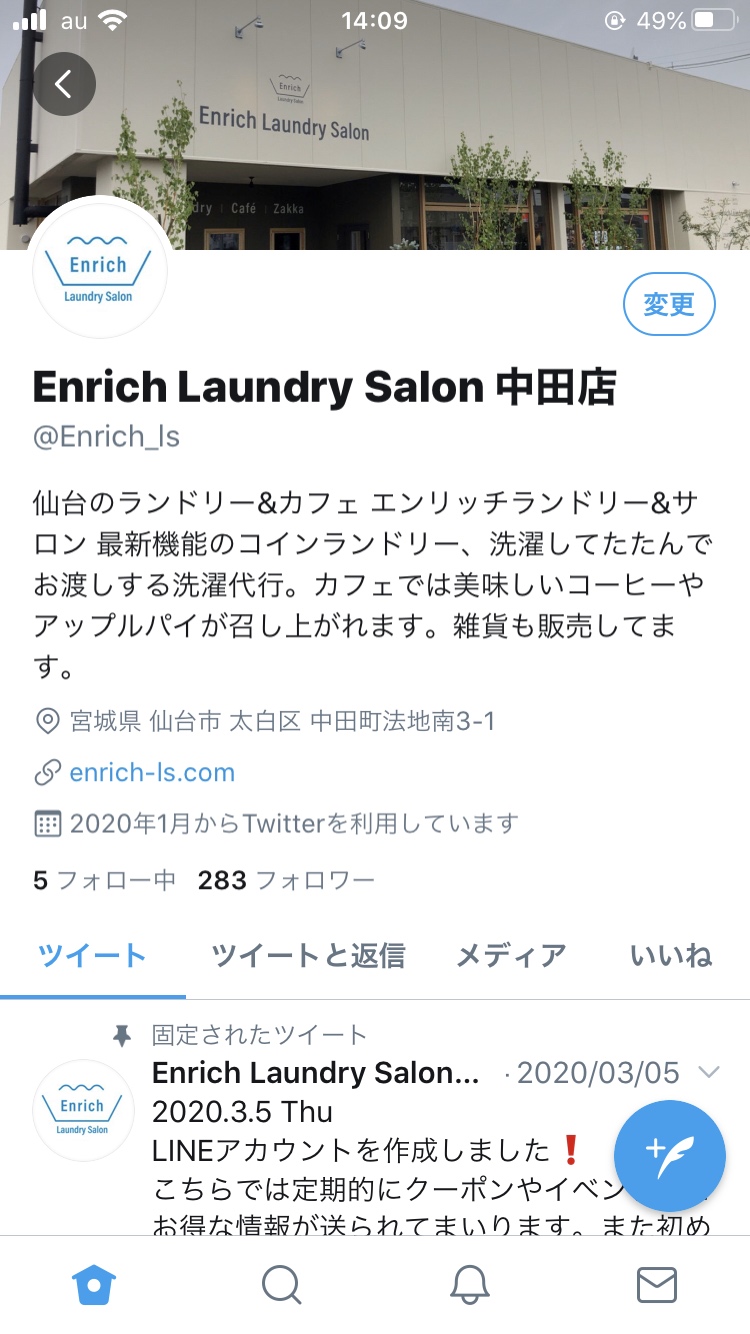This screenshot has width=750, height=1334.
Task: Open the enrich-ls.com website link
Action: 152,772
